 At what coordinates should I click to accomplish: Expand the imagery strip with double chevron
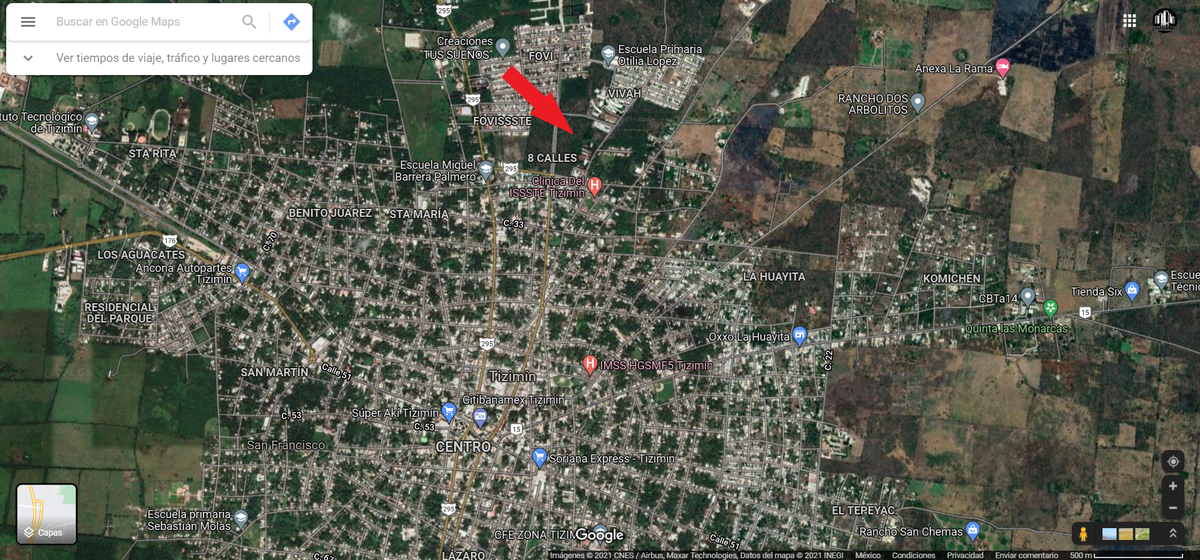1173,534
